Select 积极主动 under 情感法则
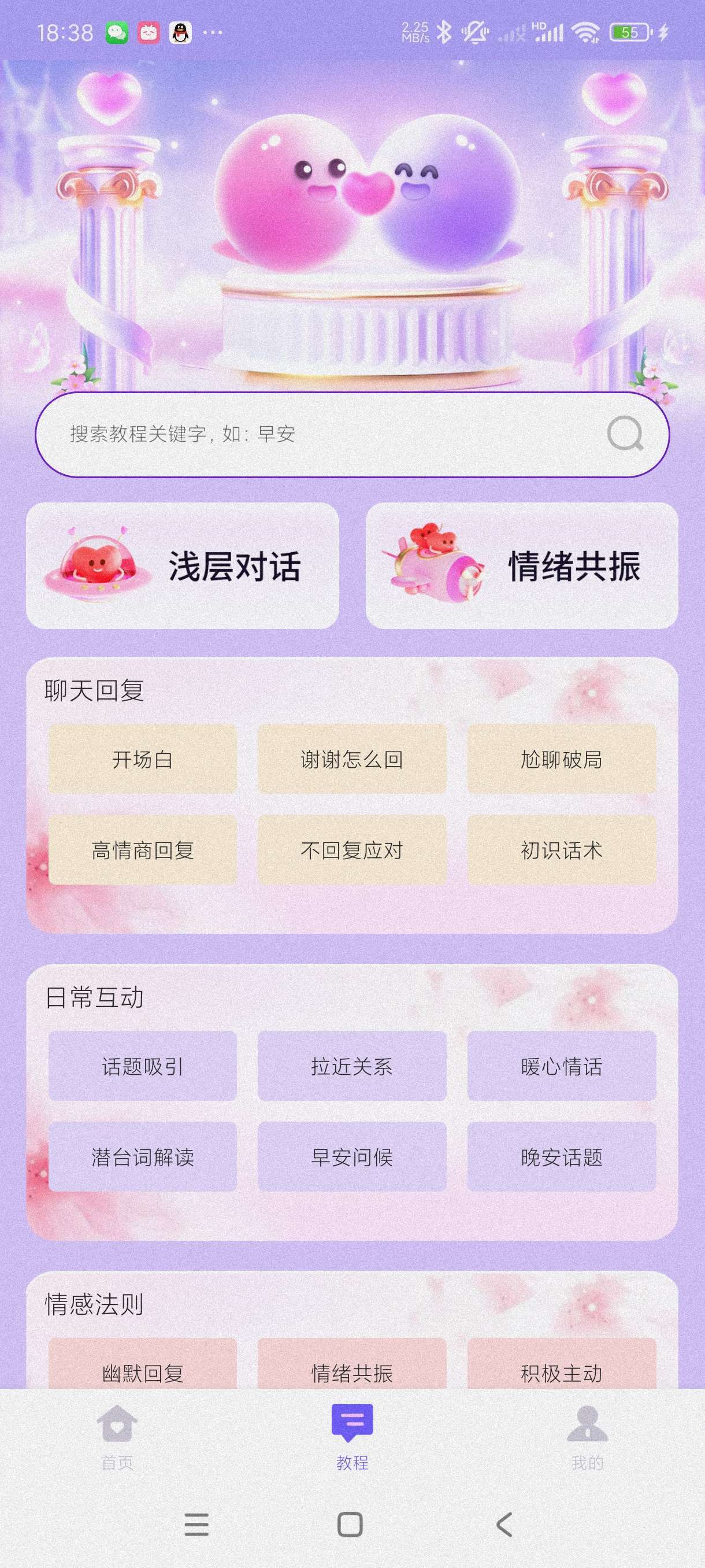This screenshot has width=705, height=1568. point(561,1369)
